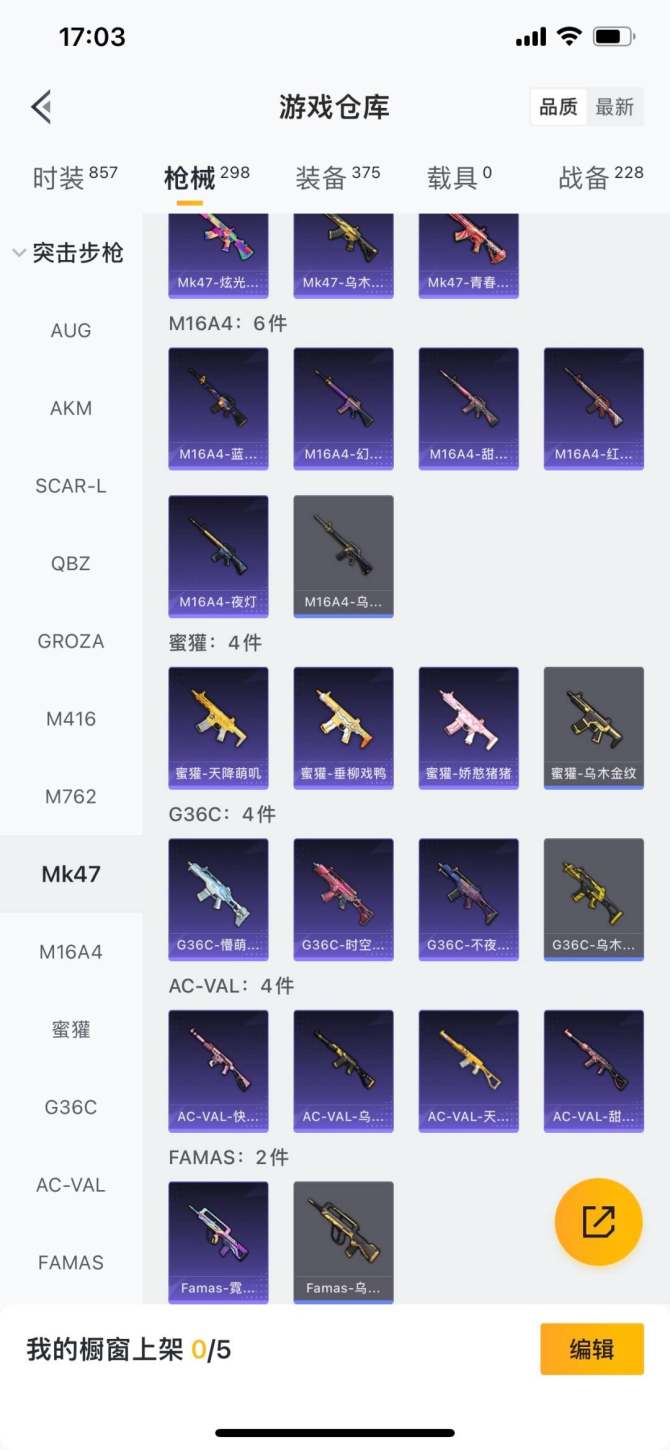The height and width of the screenshot is (1450, 670).
Task: Sort warehouse by 最新
Action: click(614, 107)
